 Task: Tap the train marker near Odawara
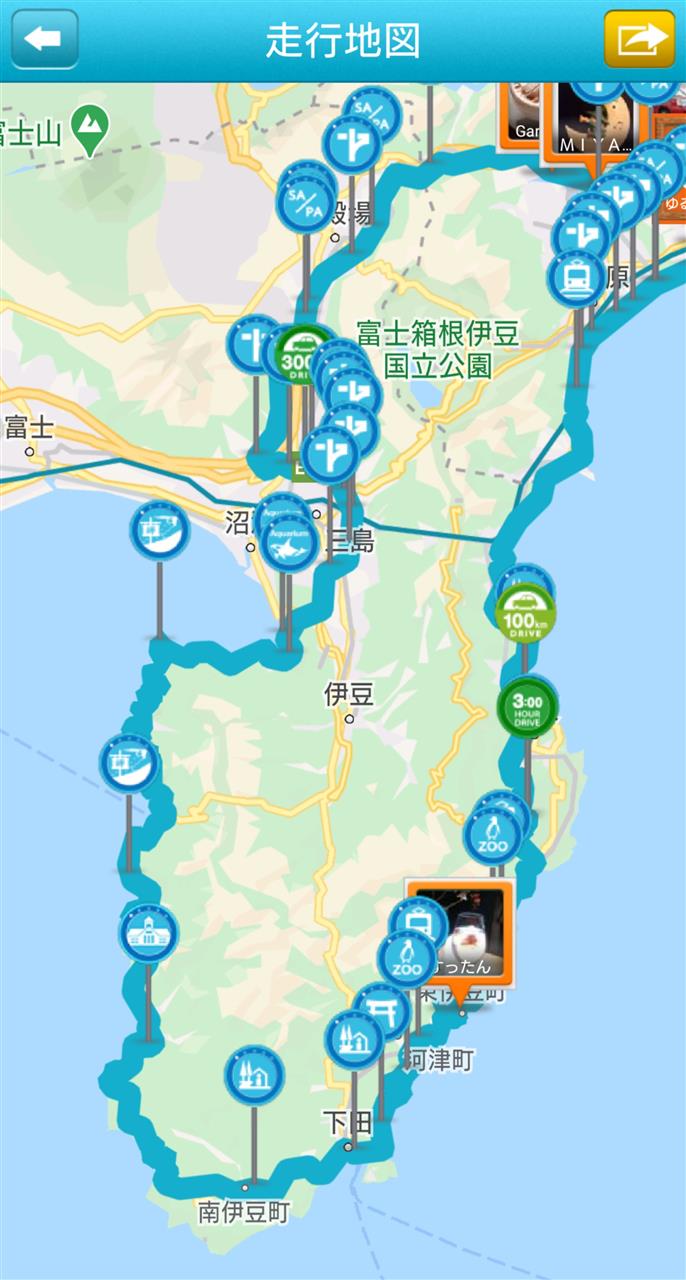coord(578,278)
